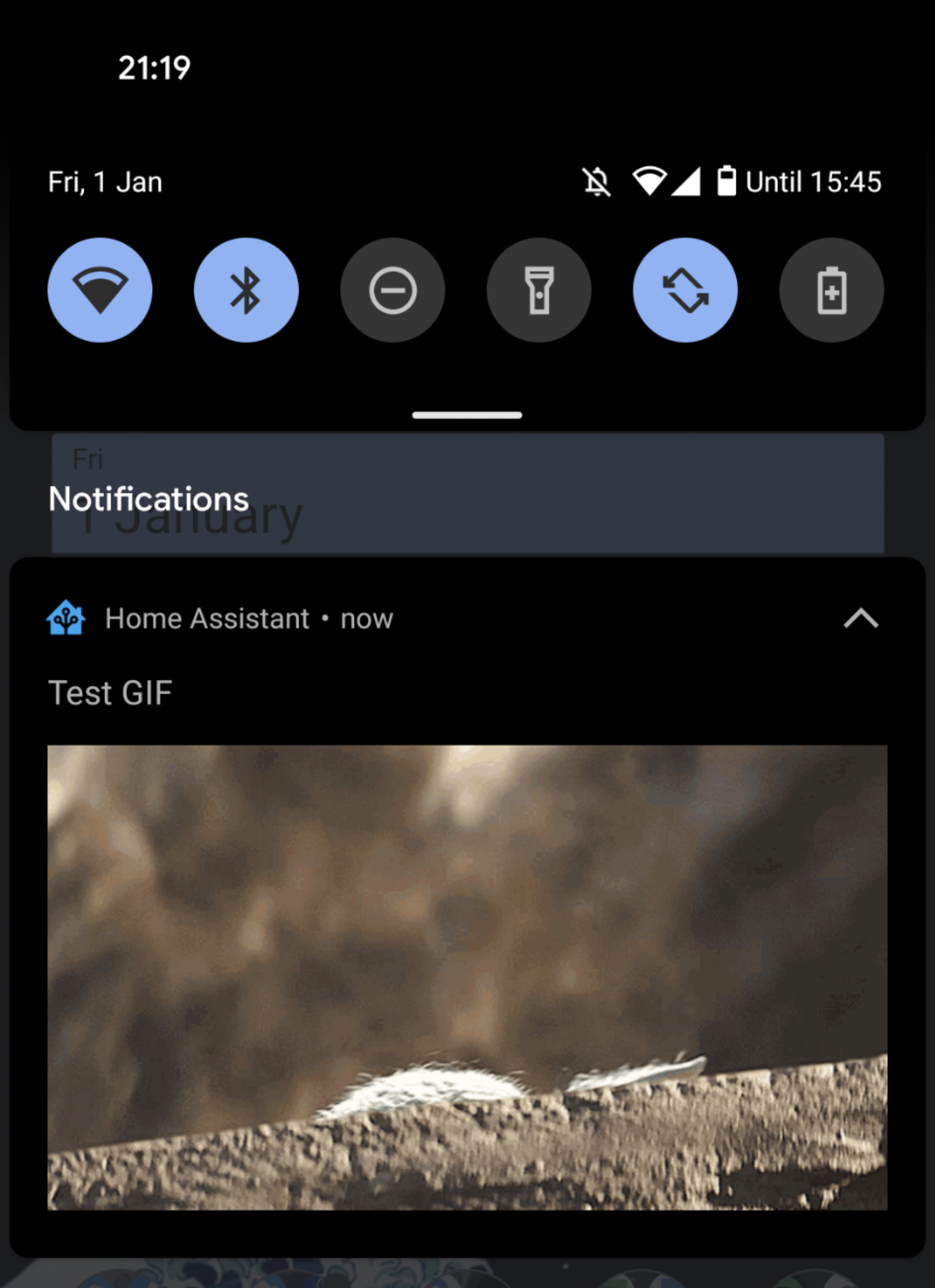Toggle auto-rotate off
Image resolution: width=935 pixels, height=1288 pixels.
(x=685, y=289)
